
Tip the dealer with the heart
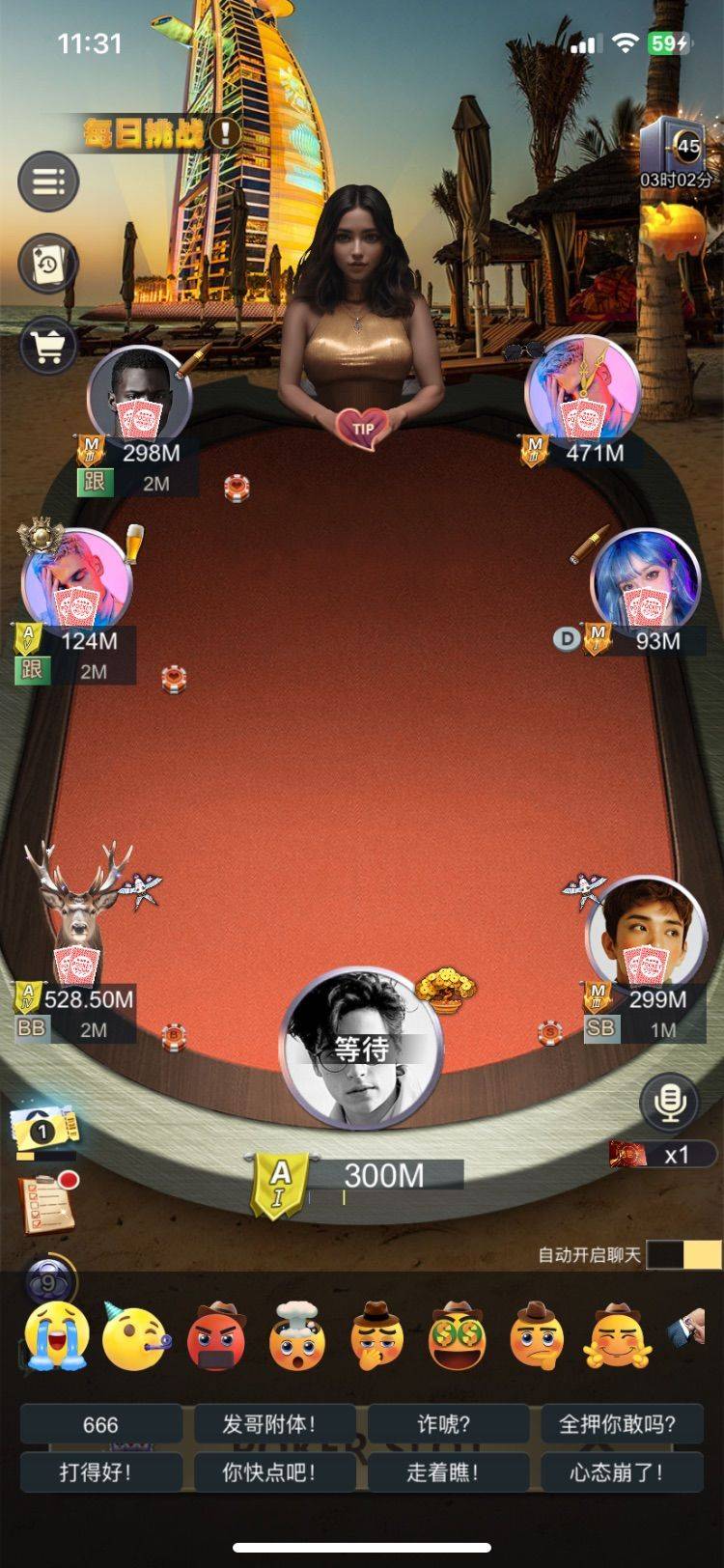pos(362,429)
